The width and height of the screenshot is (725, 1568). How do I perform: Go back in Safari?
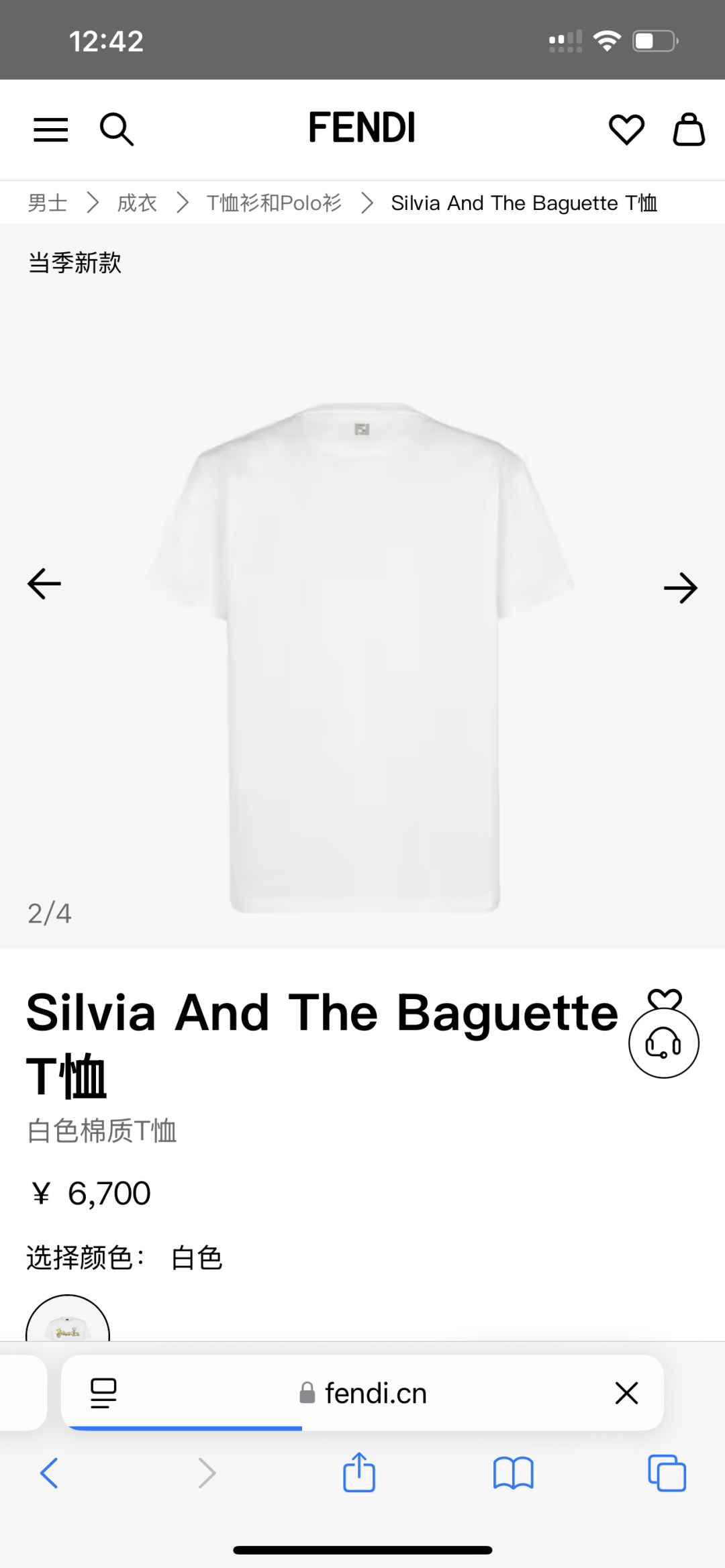tap(49, 1473)
